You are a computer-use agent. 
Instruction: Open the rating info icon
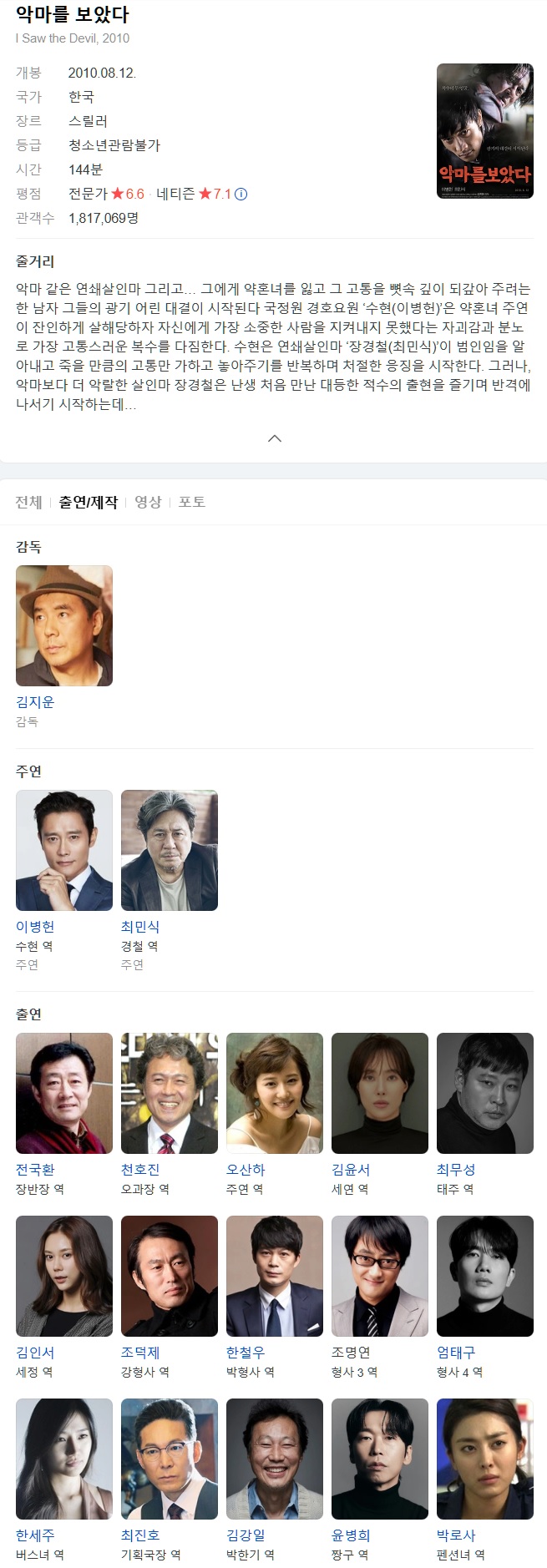click(241, 194)
